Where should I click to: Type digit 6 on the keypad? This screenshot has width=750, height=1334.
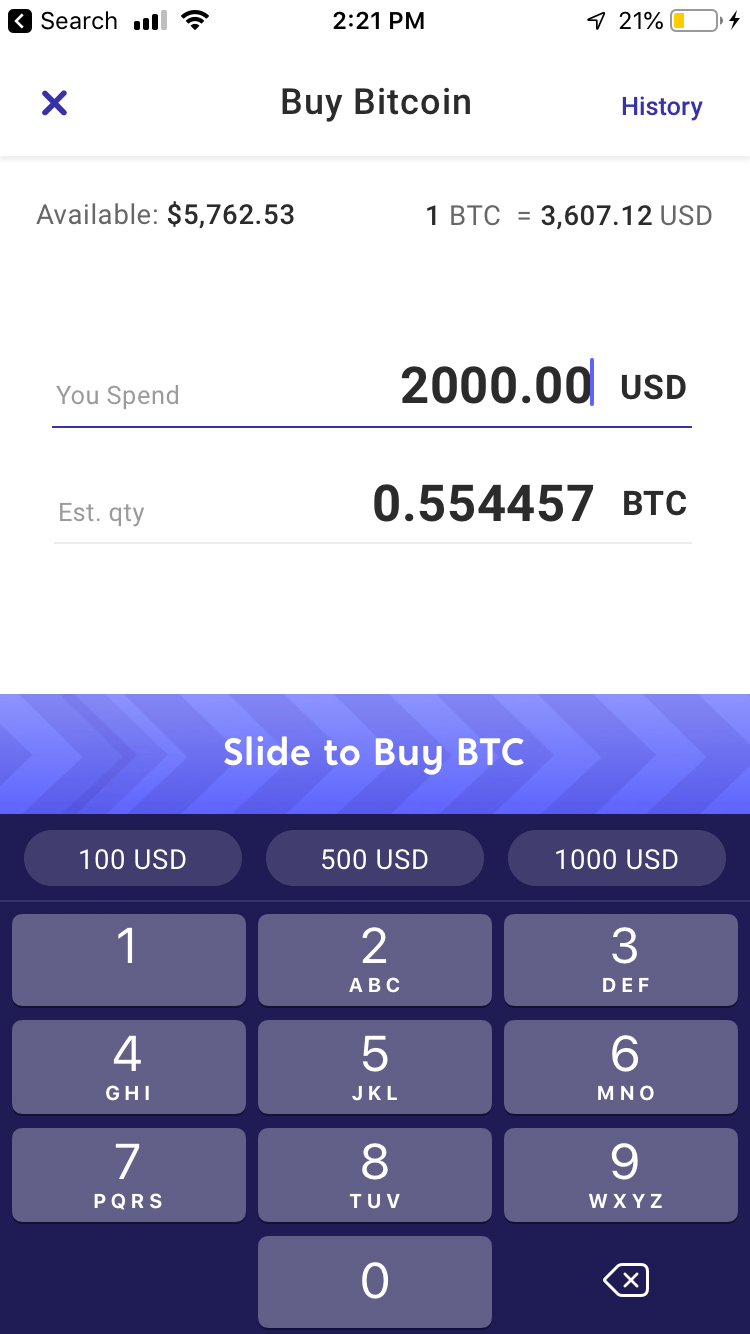click(x=621, y=1066)
